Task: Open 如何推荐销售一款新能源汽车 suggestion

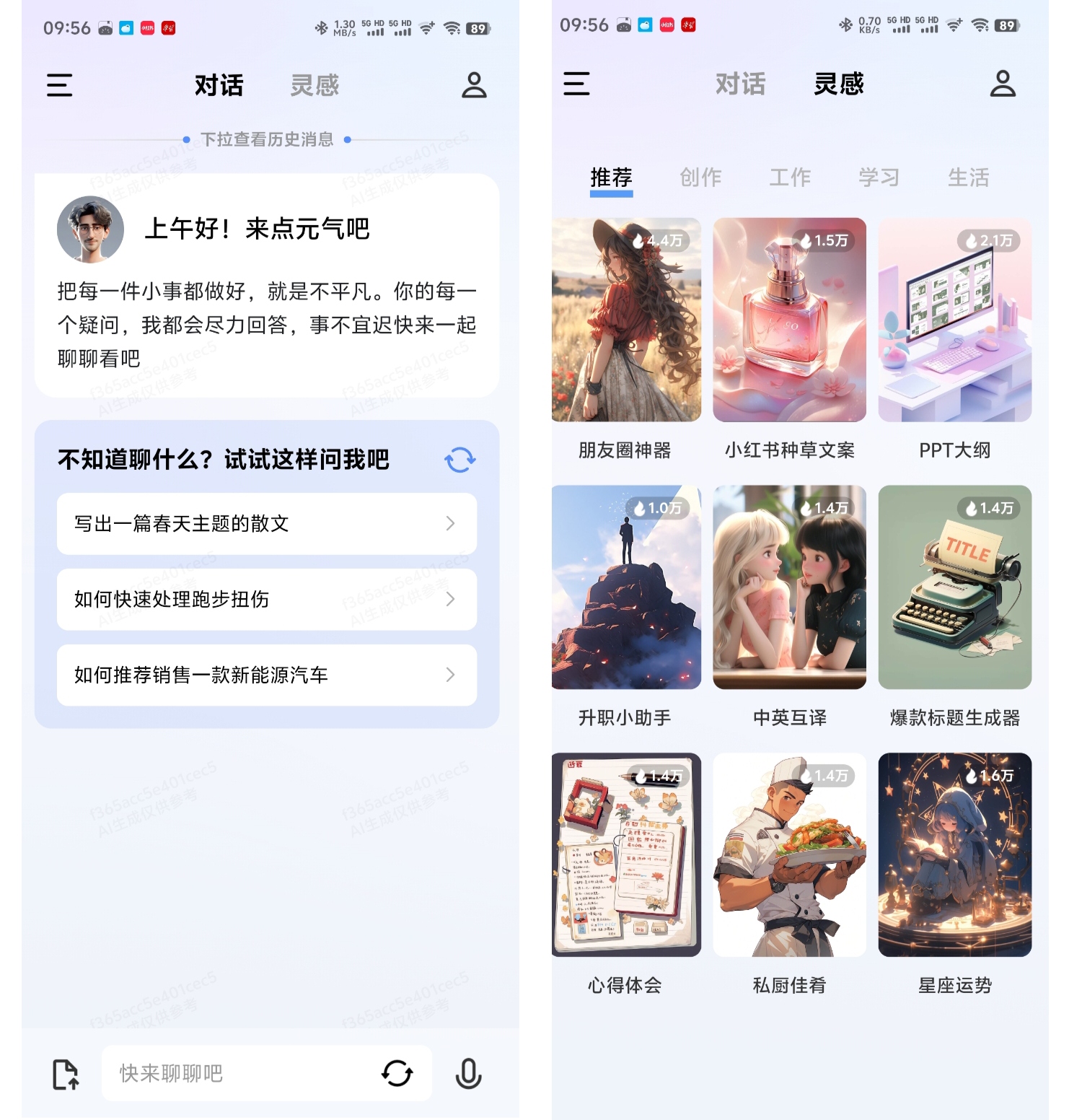Action: tap(266, 675)
